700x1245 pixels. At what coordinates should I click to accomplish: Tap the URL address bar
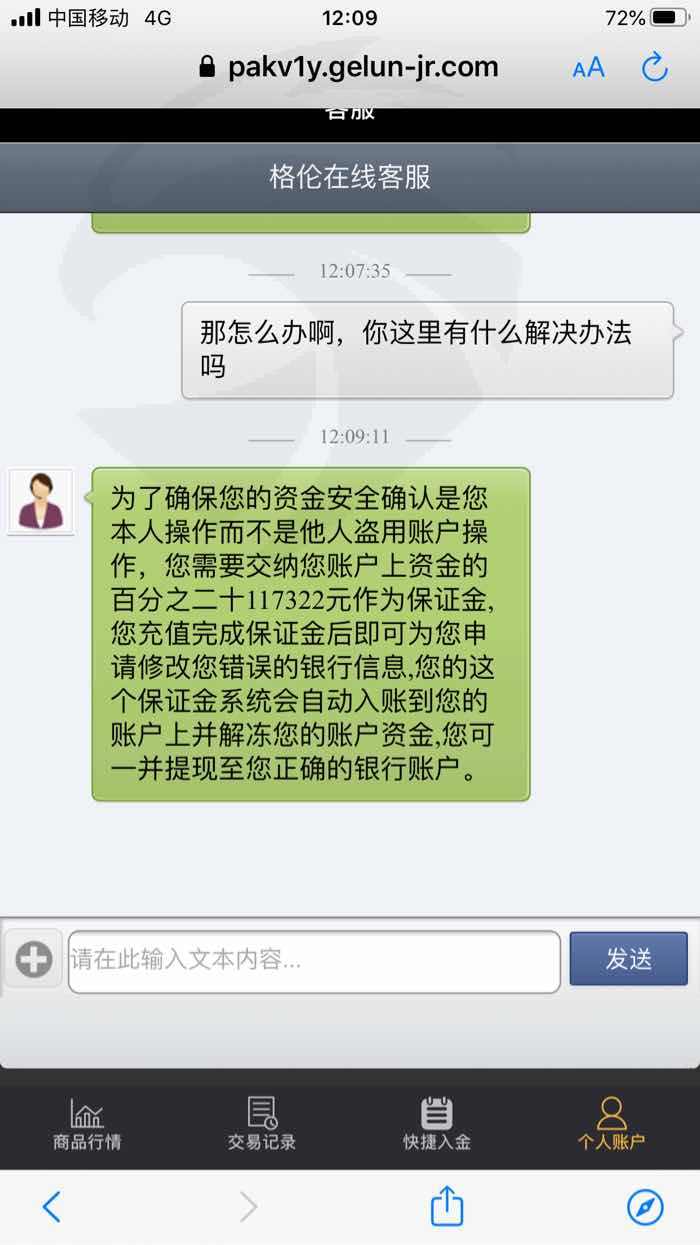pos(348,67)
